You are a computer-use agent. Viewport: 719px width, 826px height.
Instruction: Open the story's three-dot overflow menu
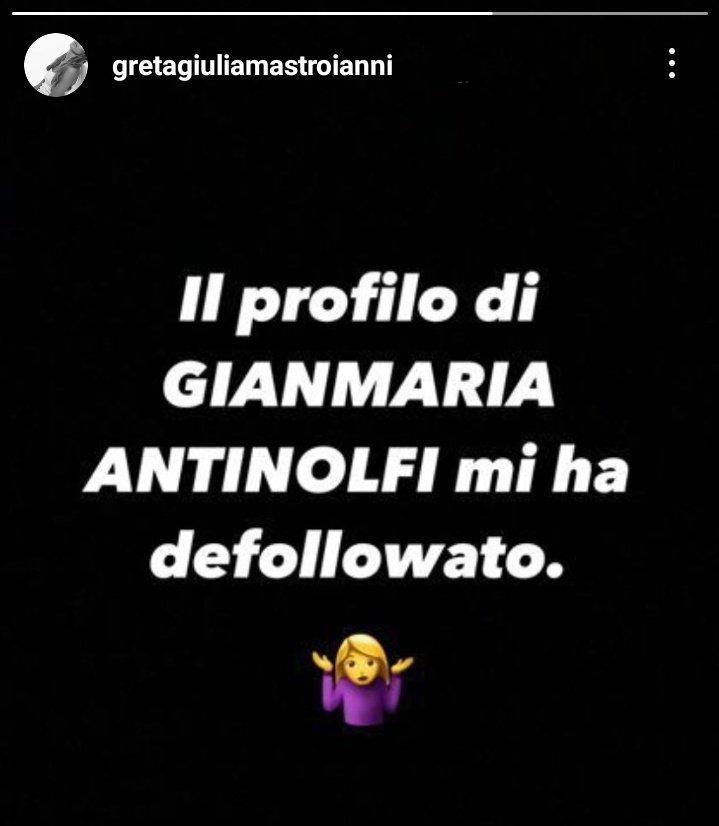672,63
